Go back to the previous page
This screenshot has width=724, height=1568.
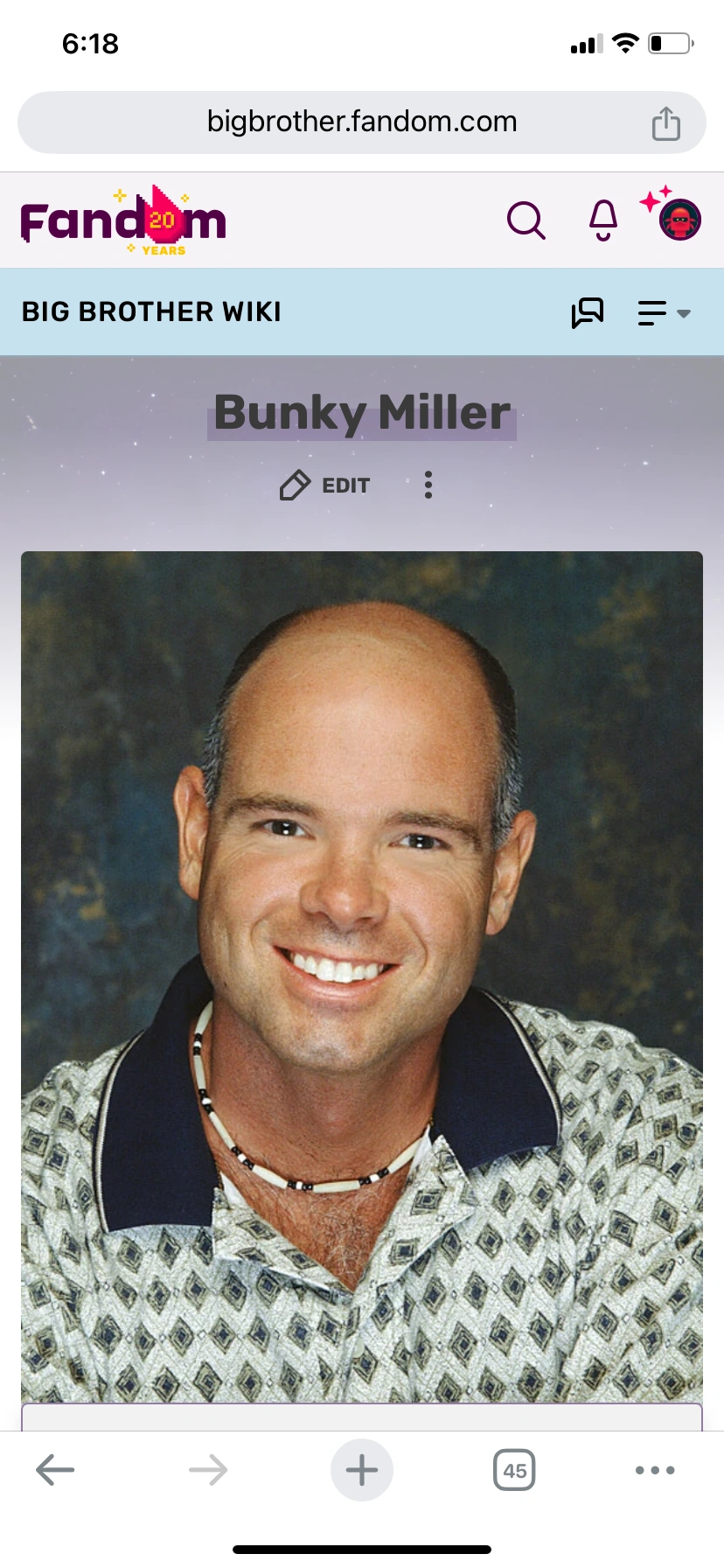[x=55, y=1470]
